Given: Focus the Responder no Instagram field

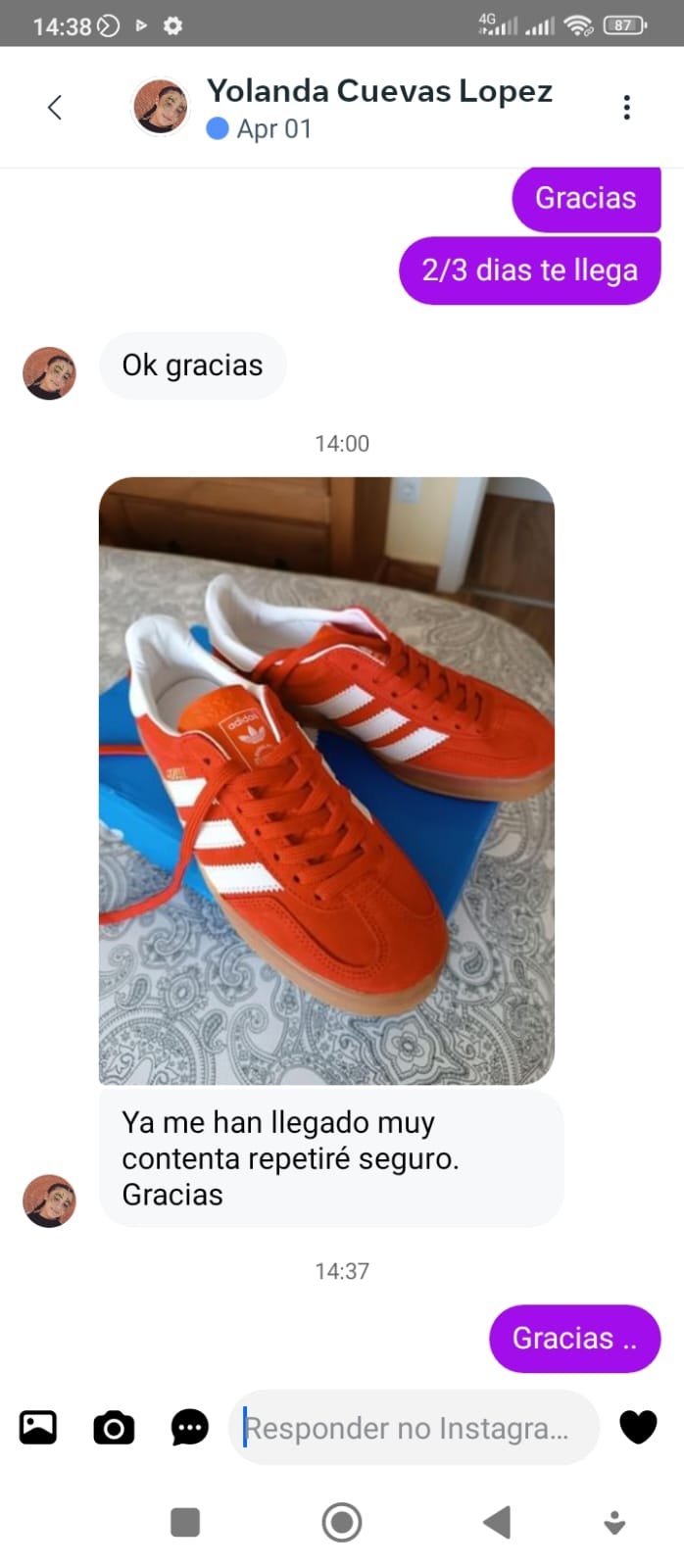Looking at the screenshot, I should pos(412,1428).
